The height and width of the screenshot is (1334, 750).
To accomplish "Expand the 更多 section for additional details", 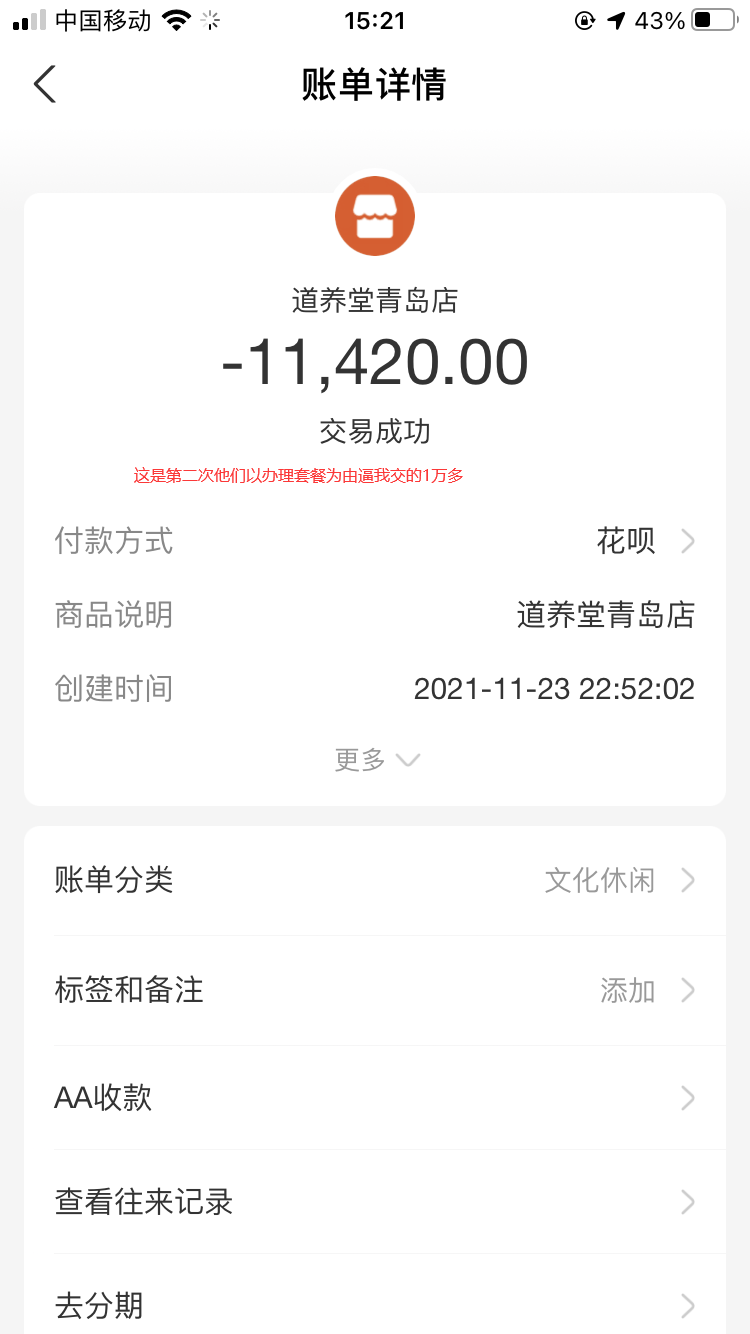I will 375,759.
